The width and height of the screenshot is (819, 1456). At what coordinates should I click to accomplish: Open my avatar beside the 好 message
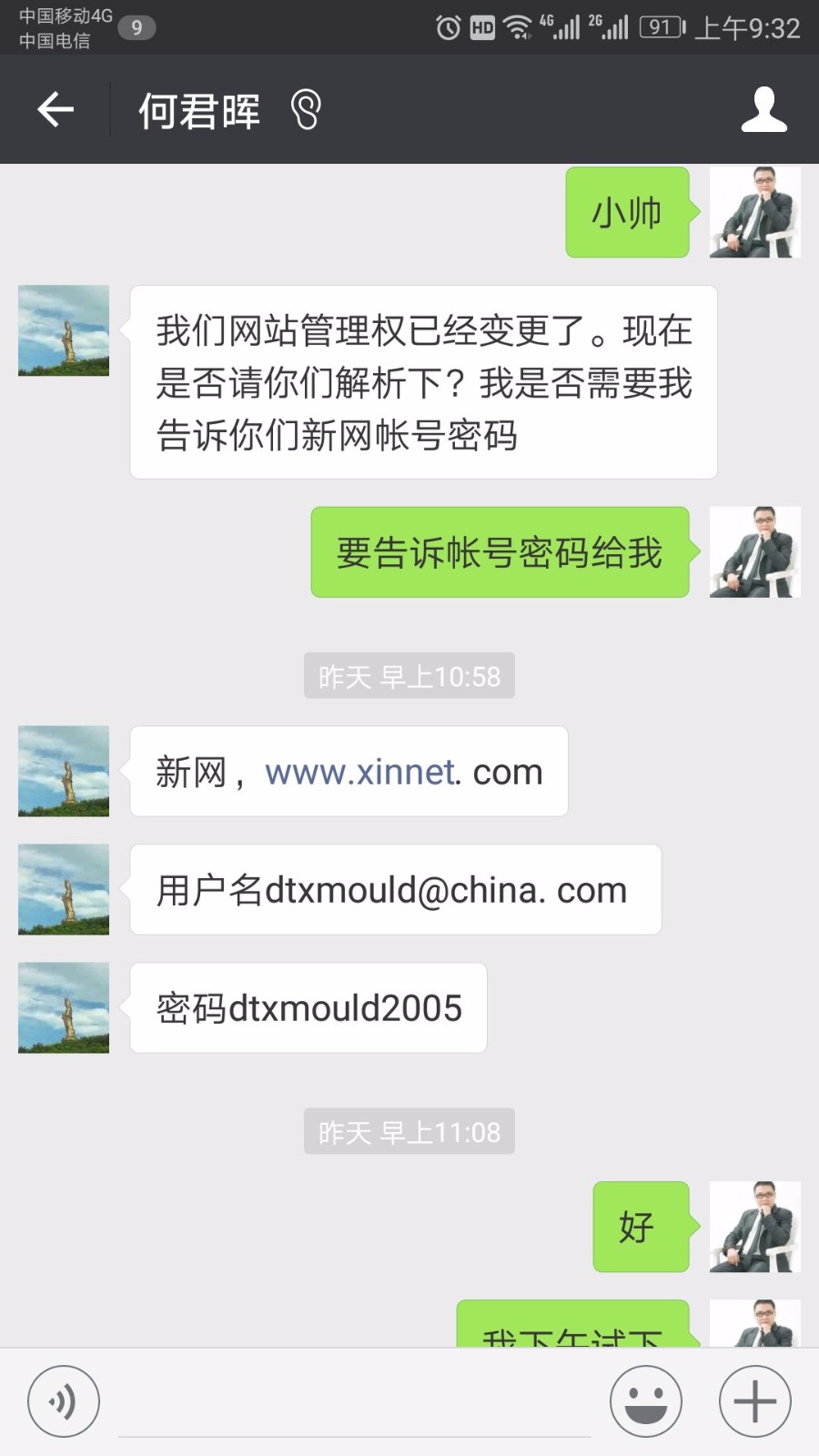(754, 1226)
